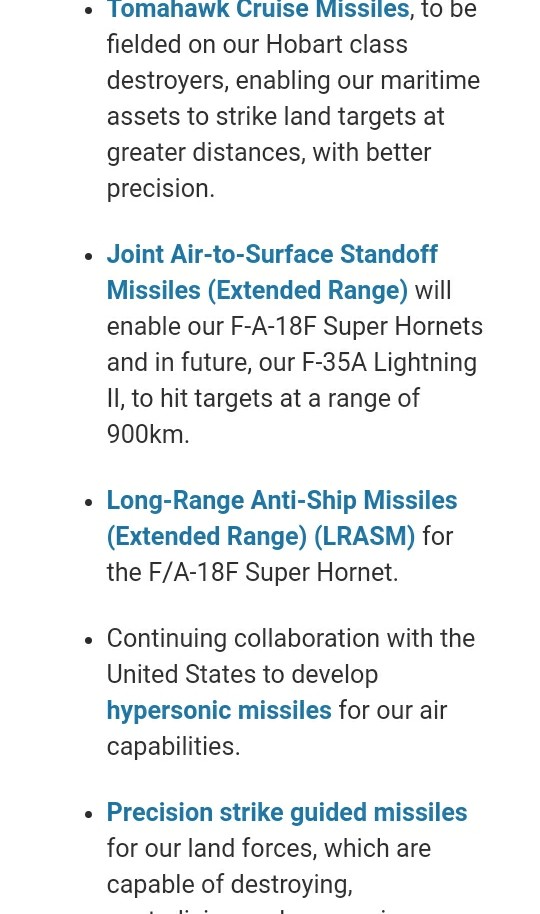Follow the Long-Range Anti-Ship Missiles (LRASM) link
540x914 pixels.
point(282,518)
